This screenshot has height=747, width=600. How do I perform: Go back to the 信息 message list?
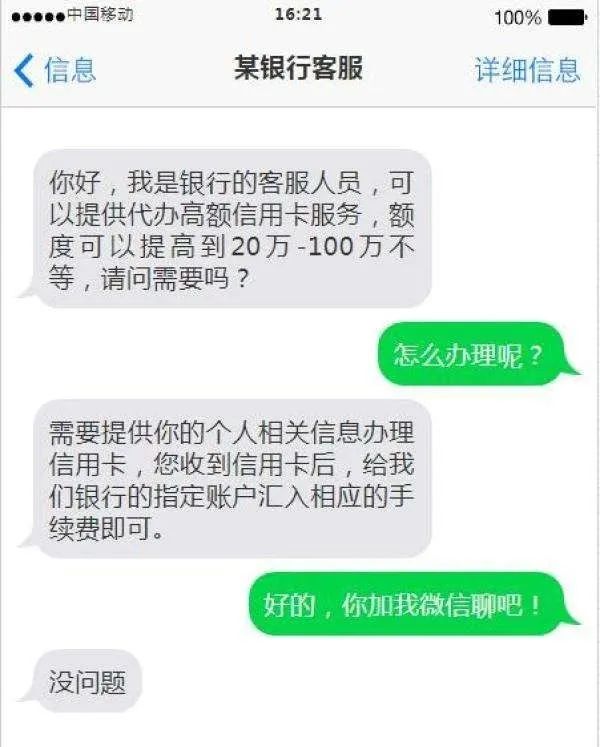(55, 70)
